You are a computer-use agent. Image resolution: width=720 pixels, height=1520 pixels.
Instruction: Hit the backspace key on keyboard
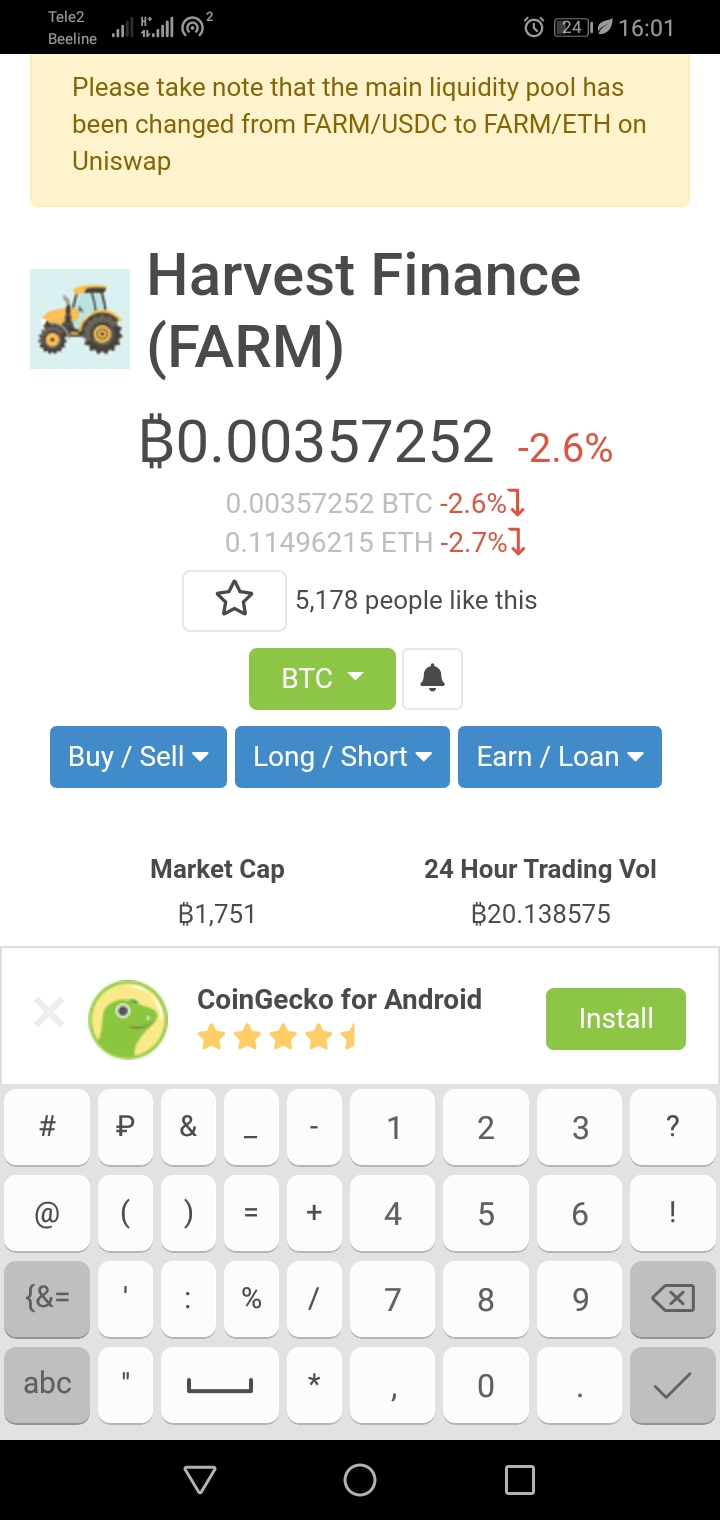click(672, 1299)
